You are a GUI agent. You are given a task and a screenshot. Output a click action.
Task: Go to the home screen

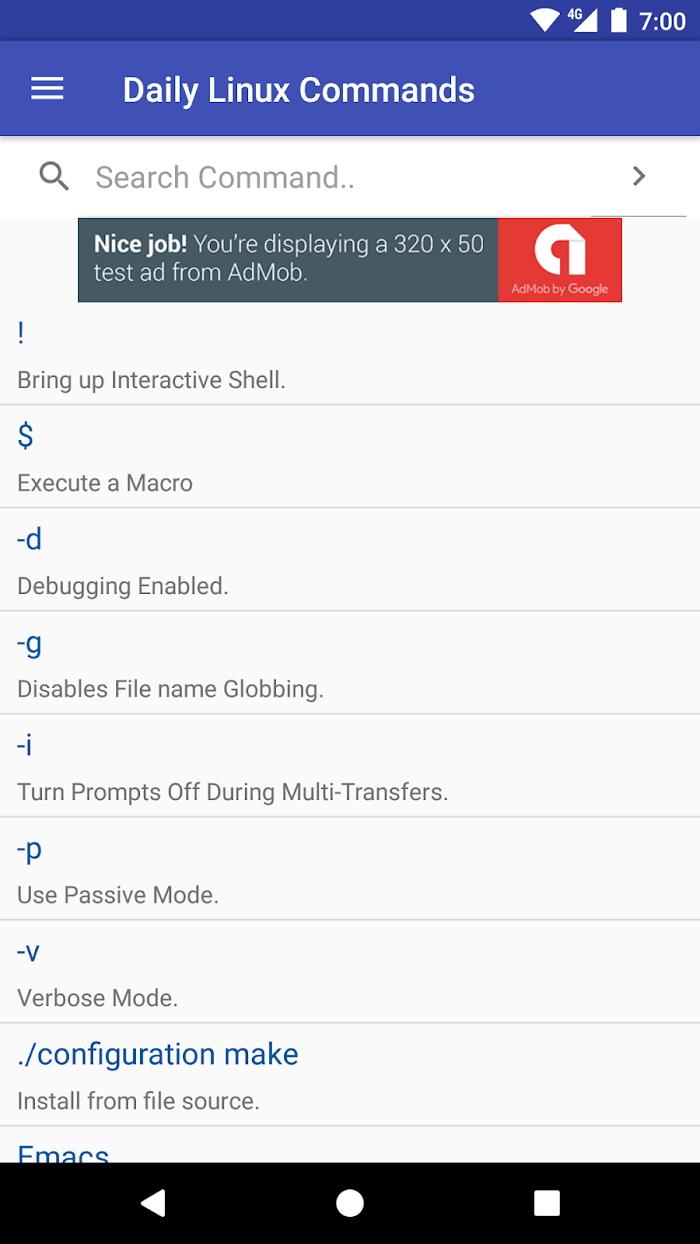point(350,1203)
